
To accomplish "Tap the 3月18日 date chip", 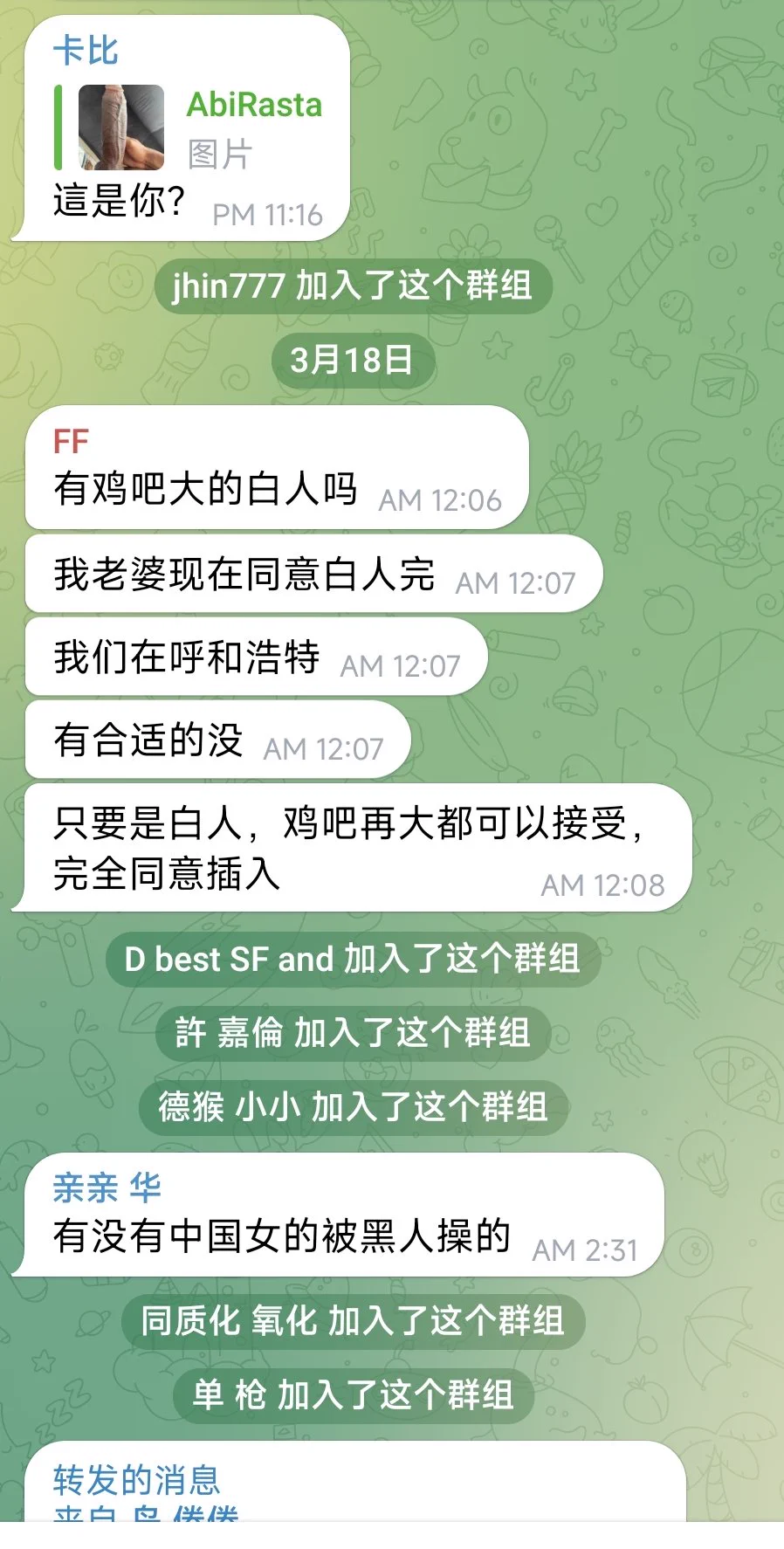I will [x=352, y=360].
